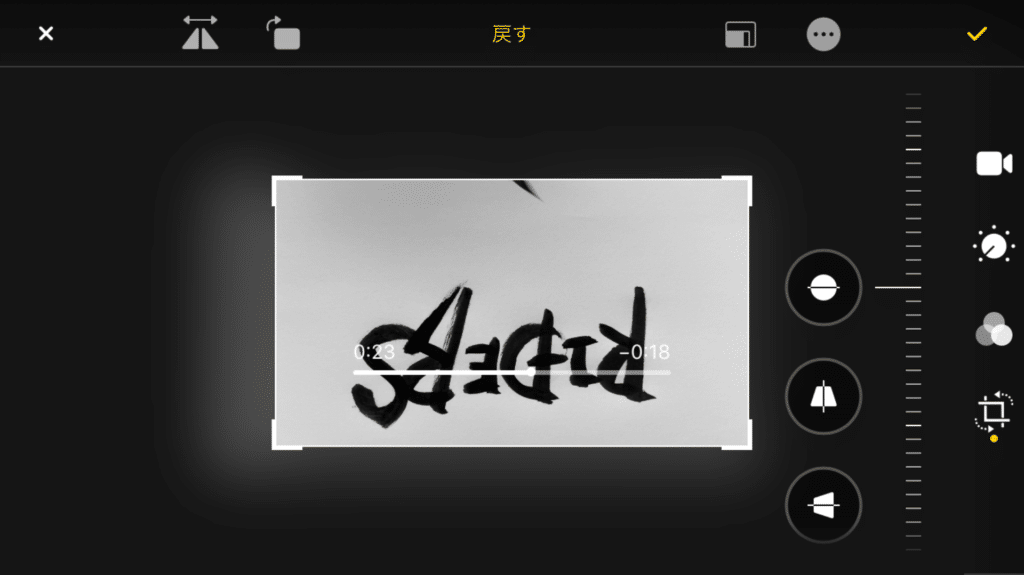Switch to the video trim tool
The width and height of the screenshot is (1024, 575).
(x=993, y=164)
